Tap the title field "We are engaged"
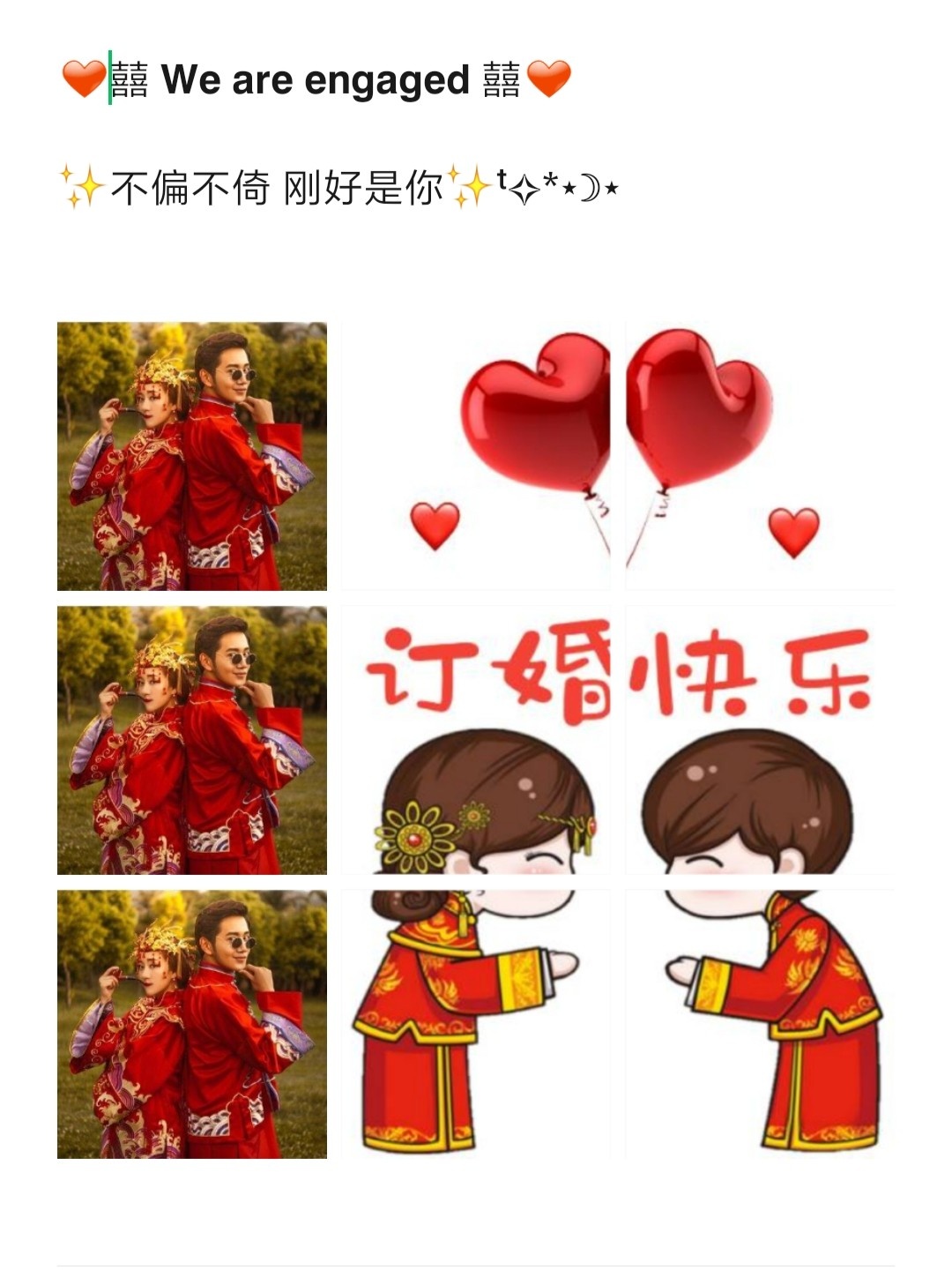 click(316, 80)
